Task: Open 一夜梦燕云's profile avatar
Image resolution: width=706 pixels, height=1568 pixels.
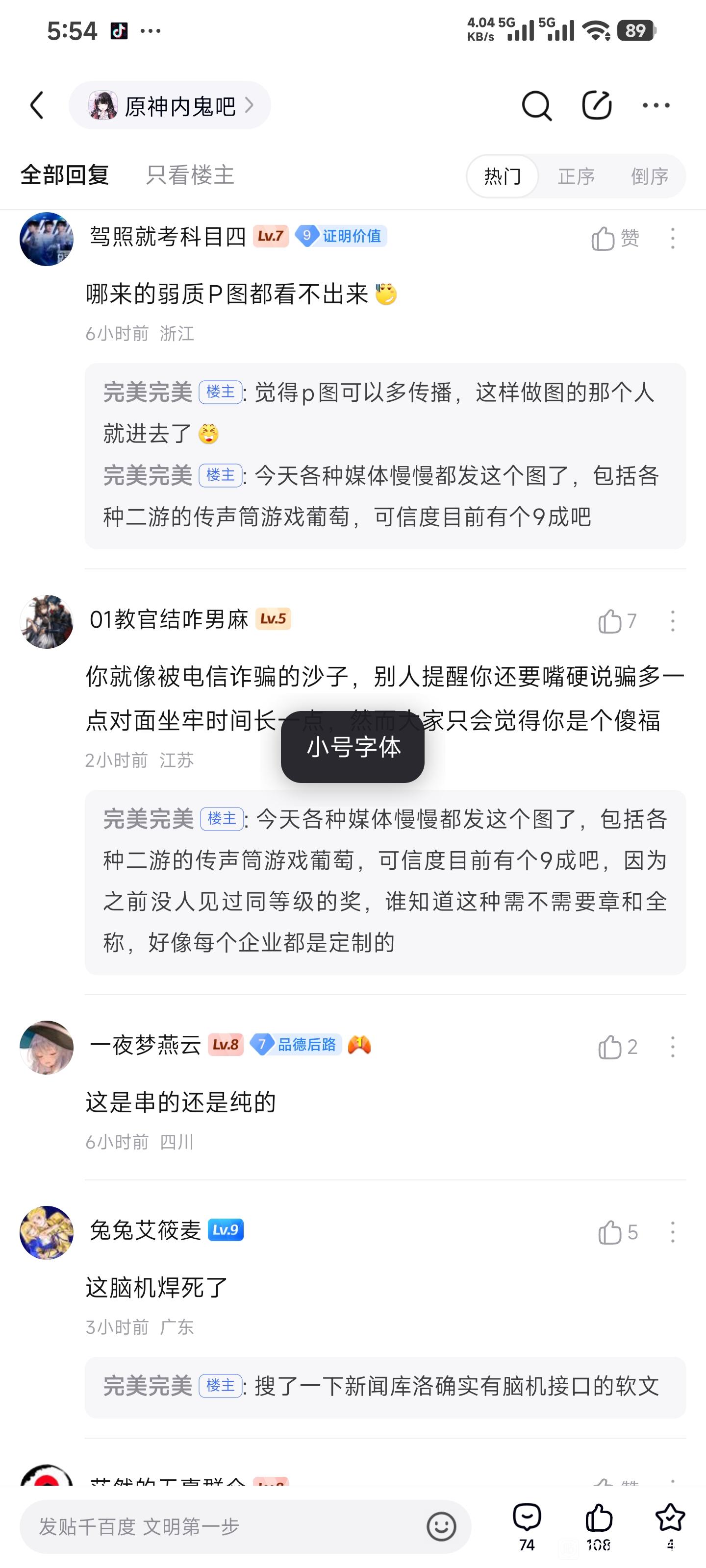Action: 46,1048
